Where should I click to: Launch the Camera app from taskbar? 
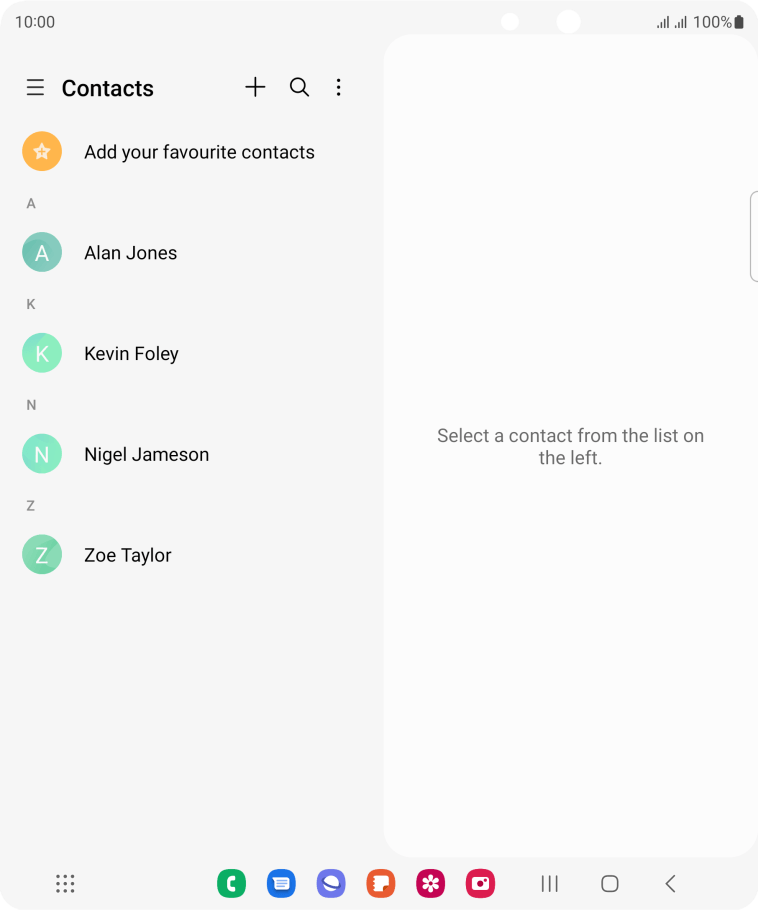tap(481, 884)
